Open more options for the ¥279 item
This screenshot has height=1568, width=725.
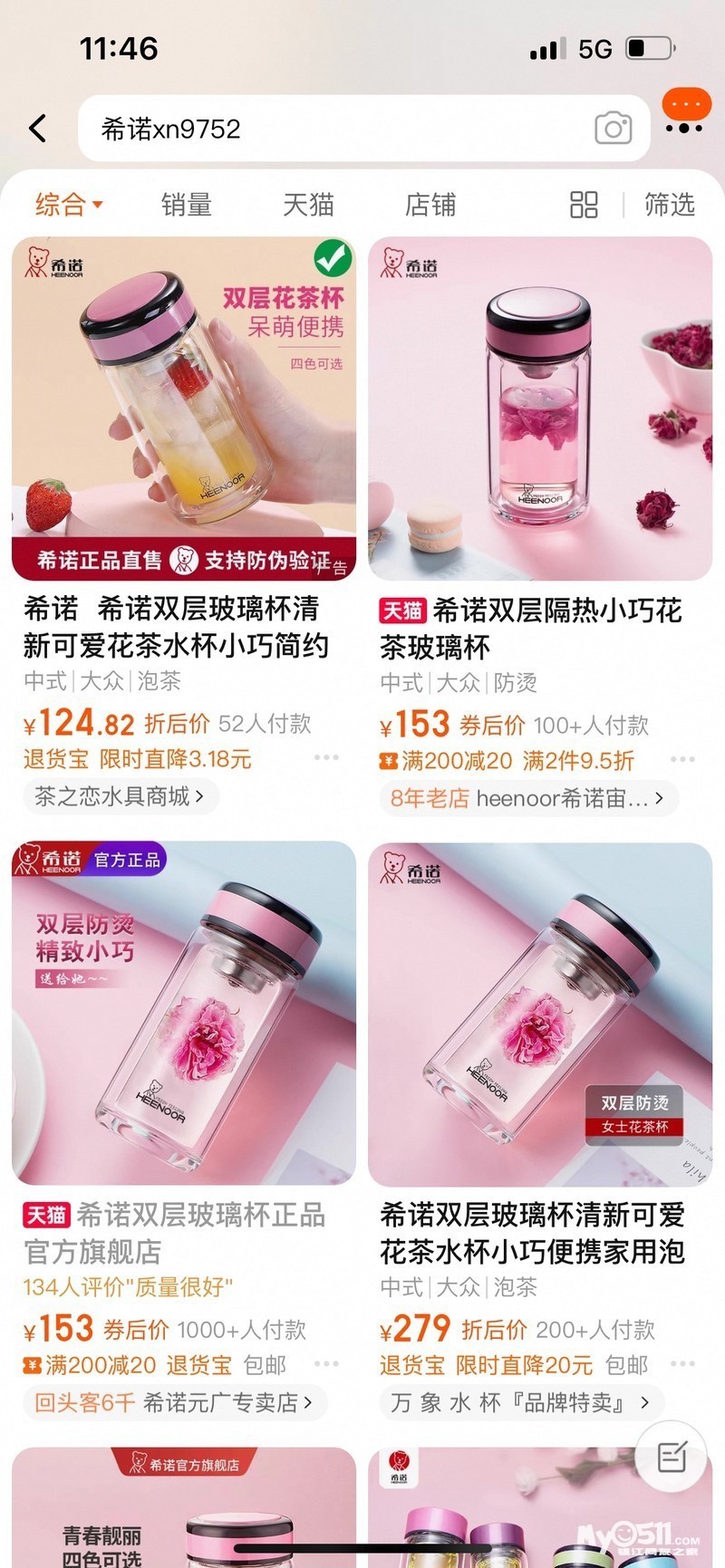tap(681, 1363)
